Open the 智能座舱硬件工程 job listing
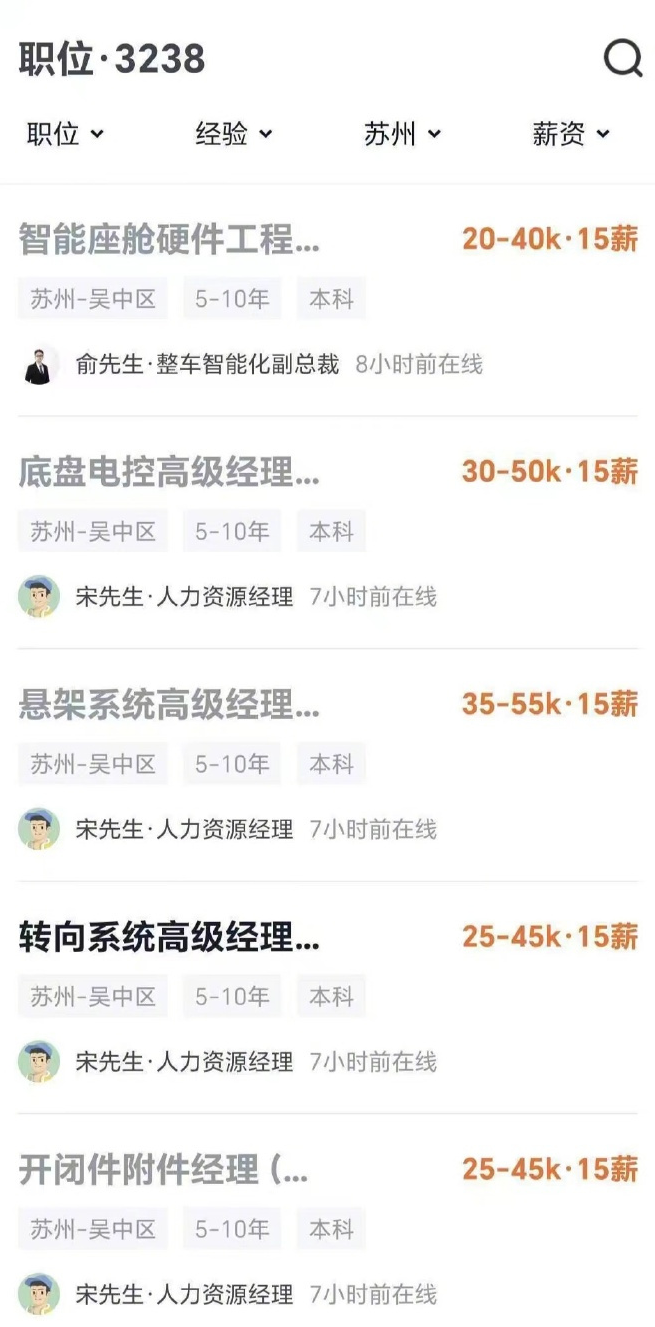 [170, 240]
